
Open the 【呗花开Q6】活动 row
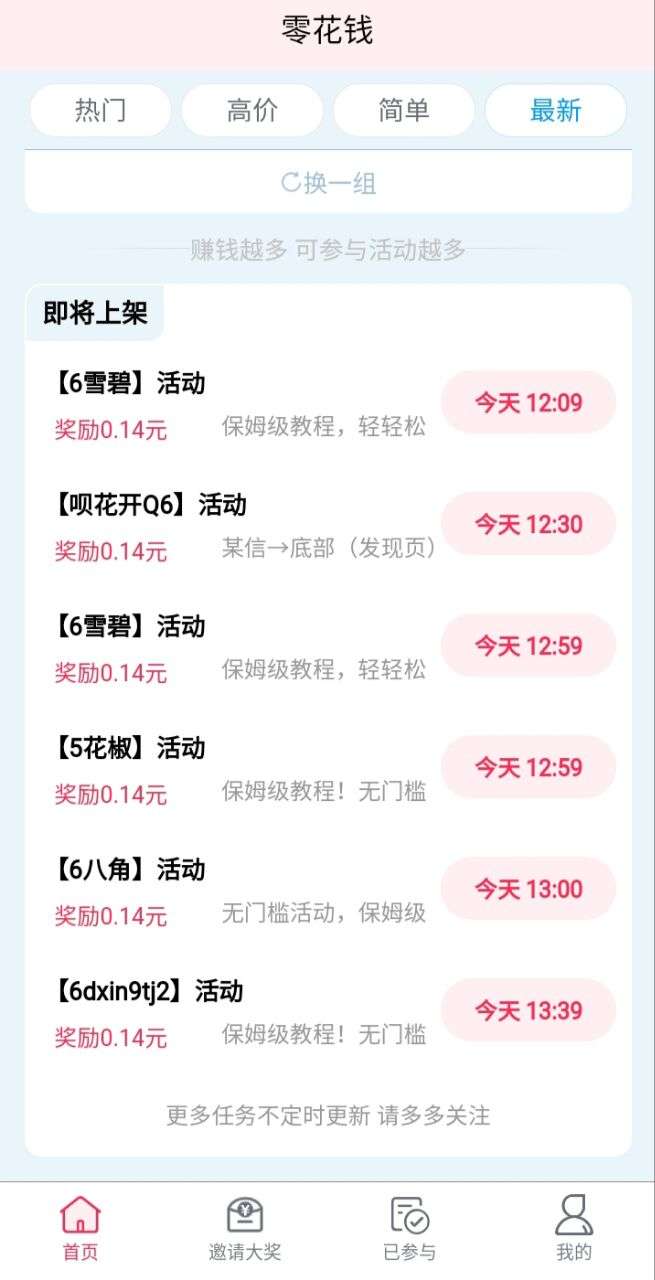[328, 524]
